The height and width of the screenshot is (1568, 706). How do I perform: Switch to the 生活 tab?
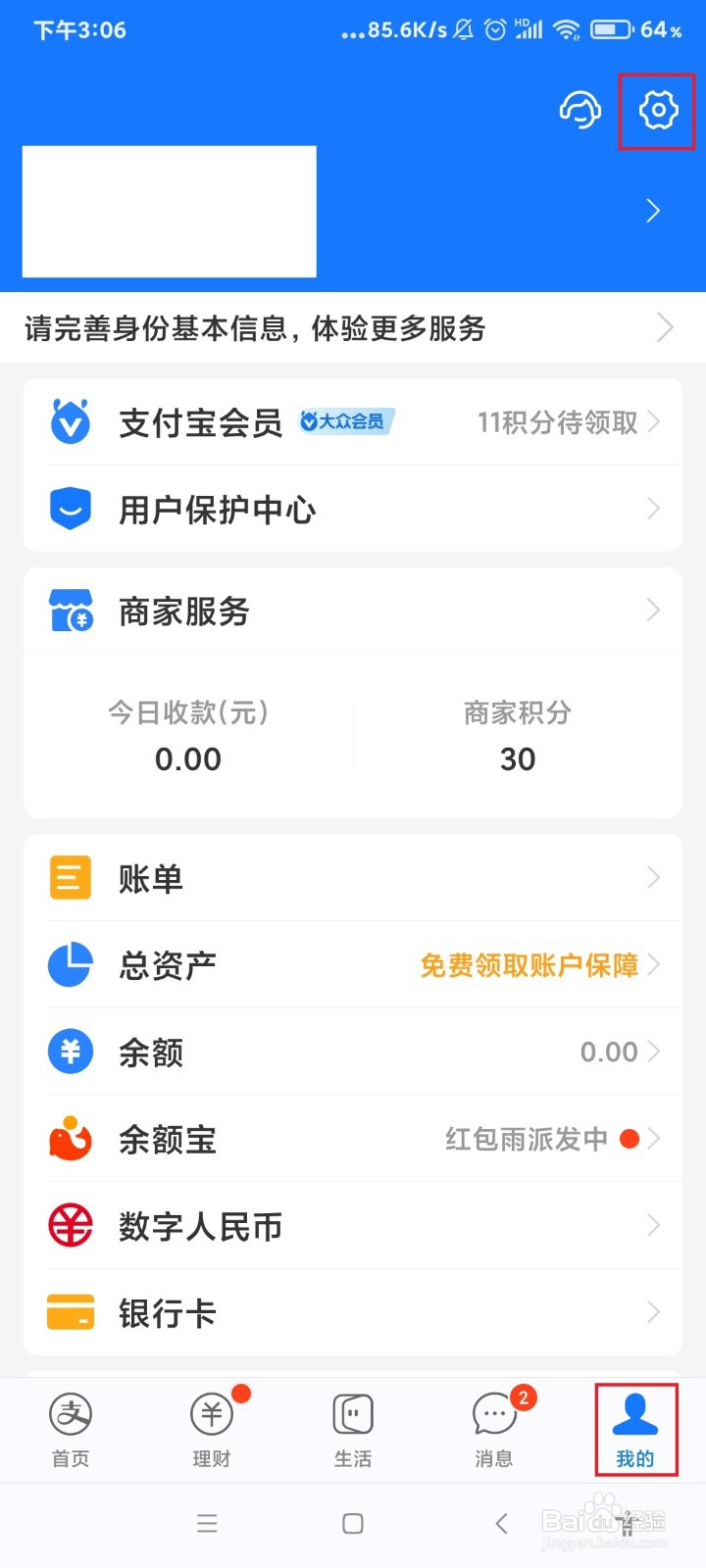[353, 1430]
